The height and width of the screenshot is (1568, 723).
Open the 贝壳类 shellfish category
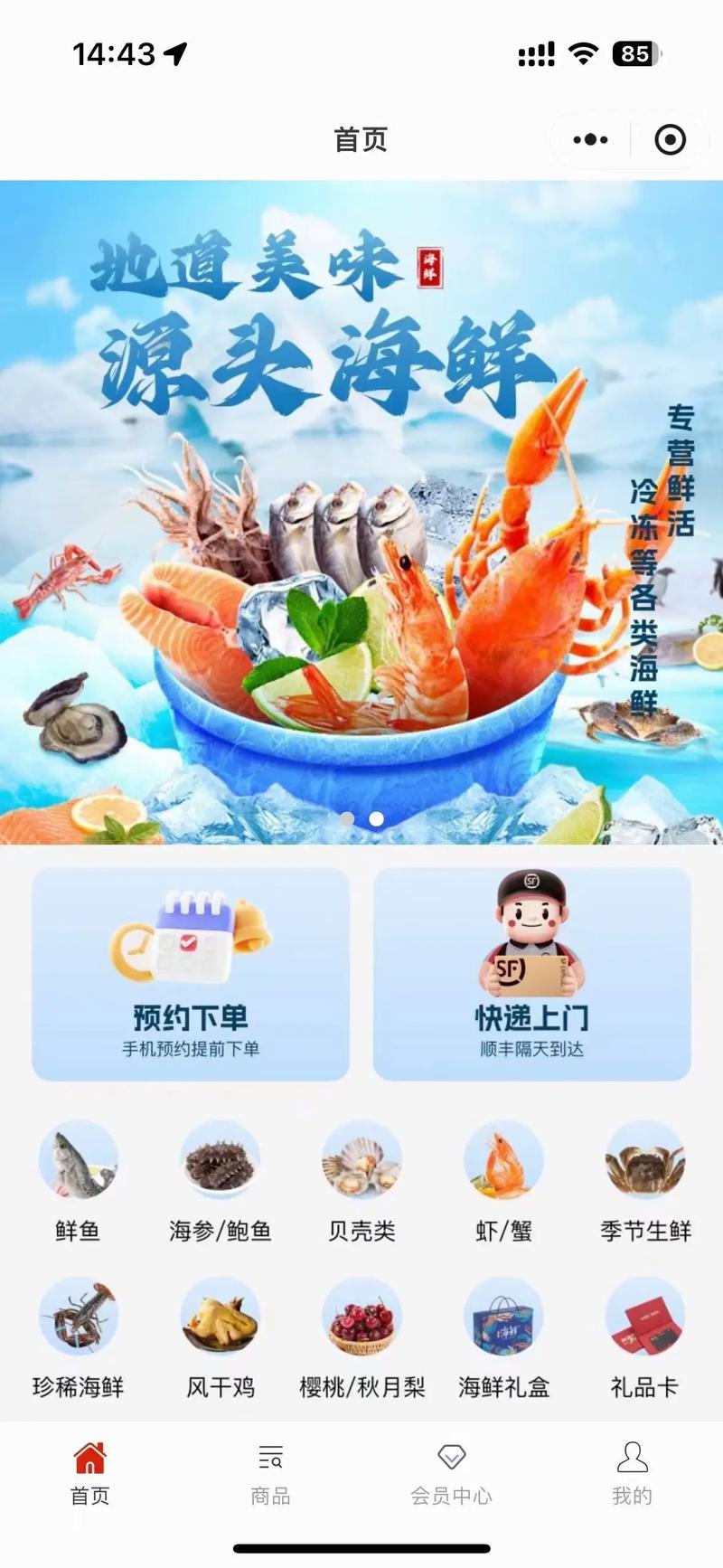(x=361, y=1176)
